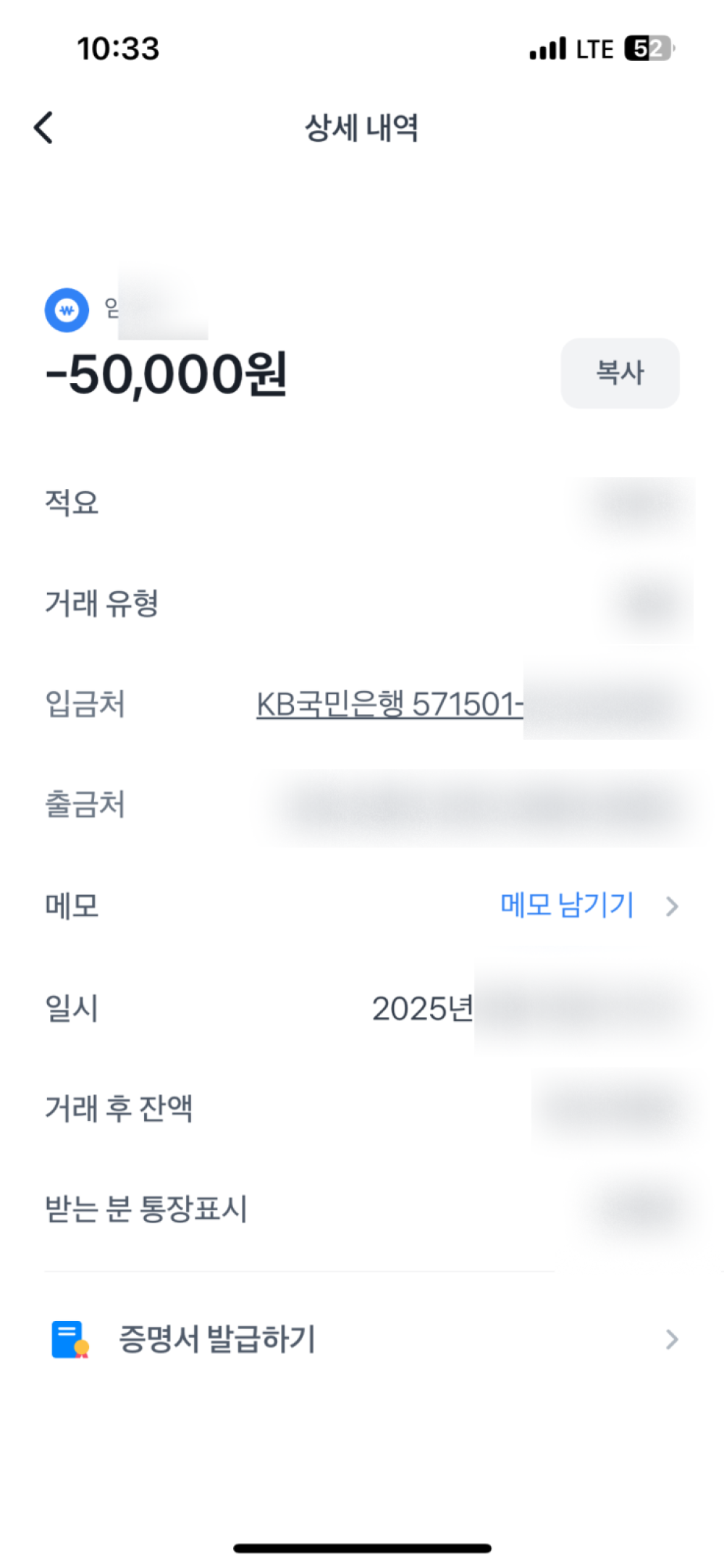724x1568 pixels.
Task: Tap the 복사 copy button
Action: 620,373
